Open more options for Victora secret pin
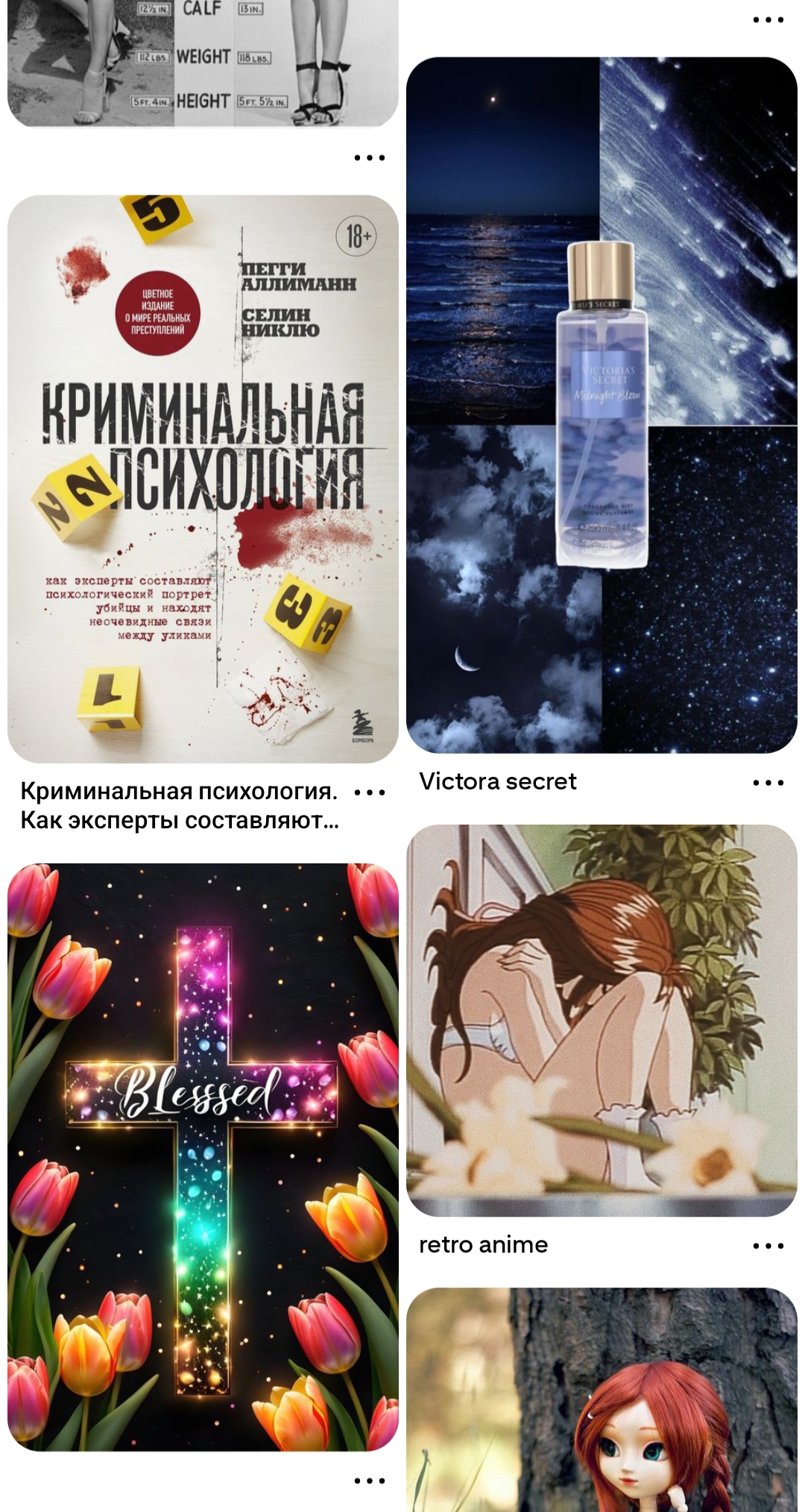 (768, 783)
